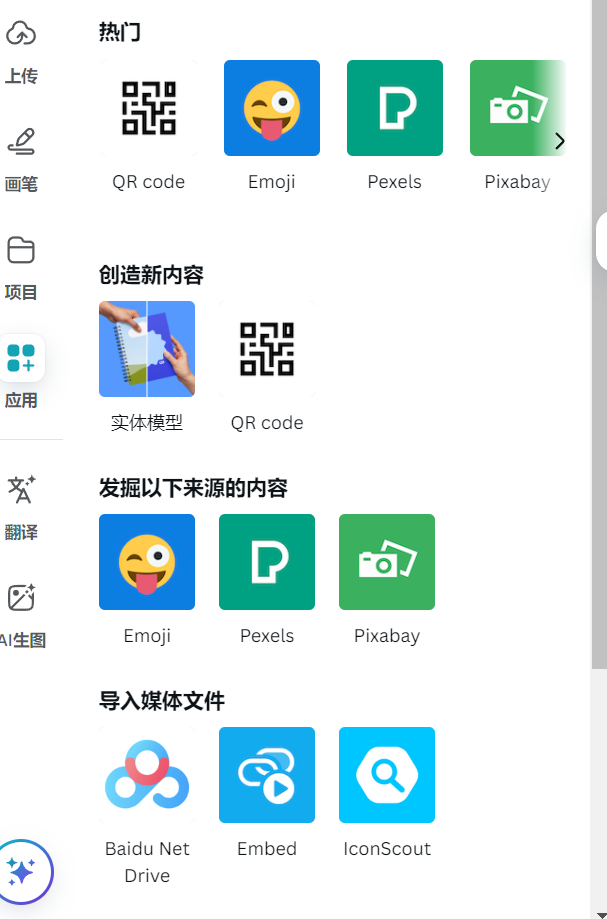Open QR code under 创造新内容
This screenshot has height=919, width=607.
point(267,366)
